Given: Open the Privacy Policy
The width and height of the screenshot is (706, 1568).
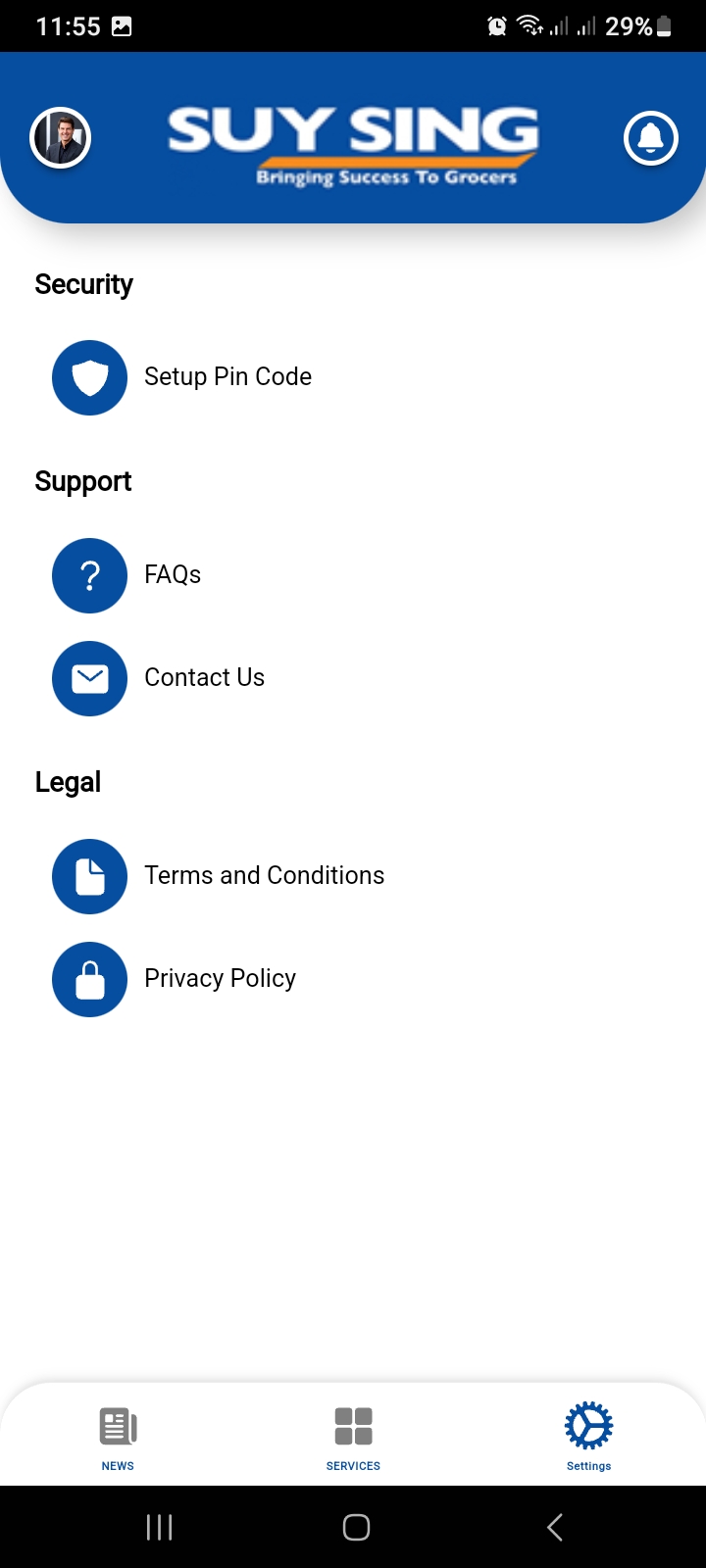Looking at the screenshot, I should [219, 979].
